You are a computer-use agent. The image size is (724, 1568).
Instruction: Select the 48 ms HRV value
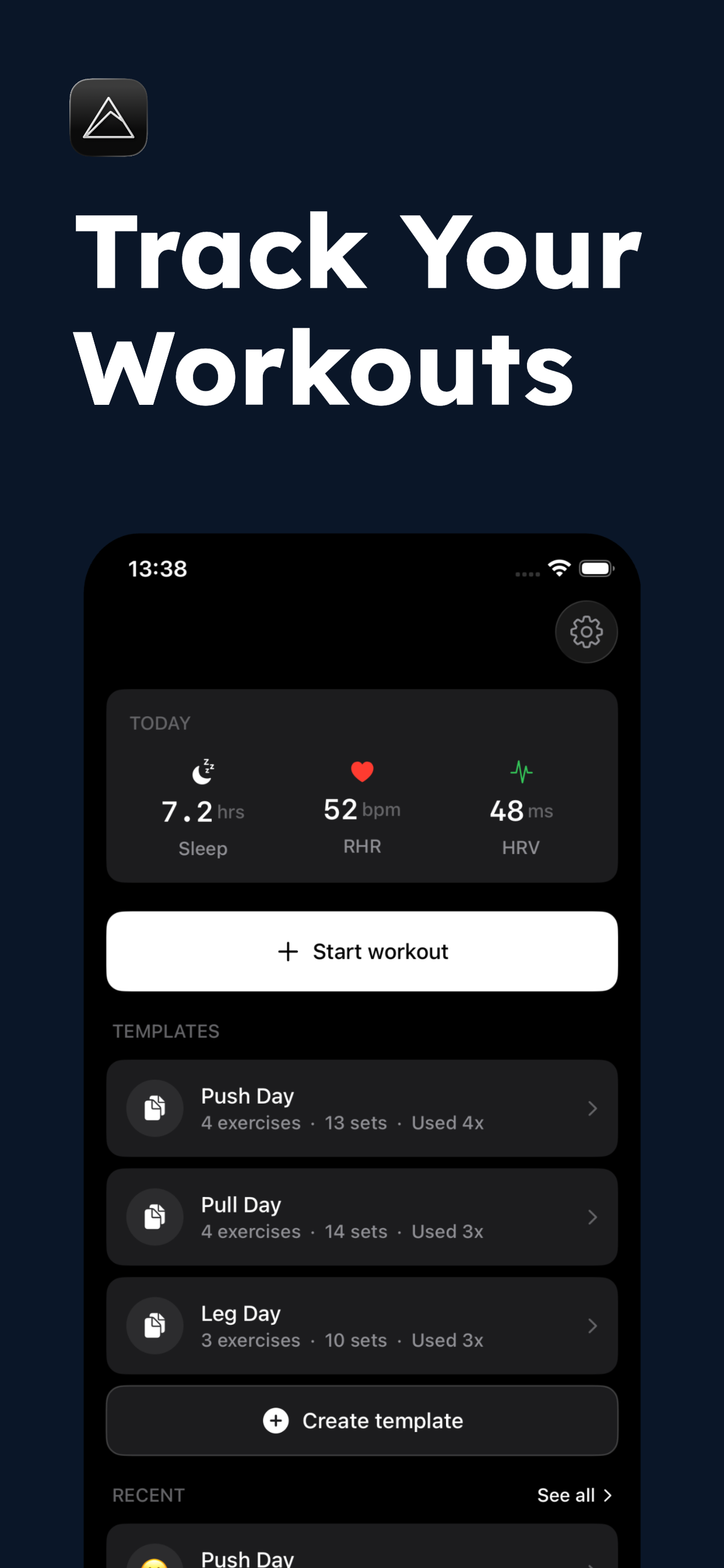pos(519,810)
